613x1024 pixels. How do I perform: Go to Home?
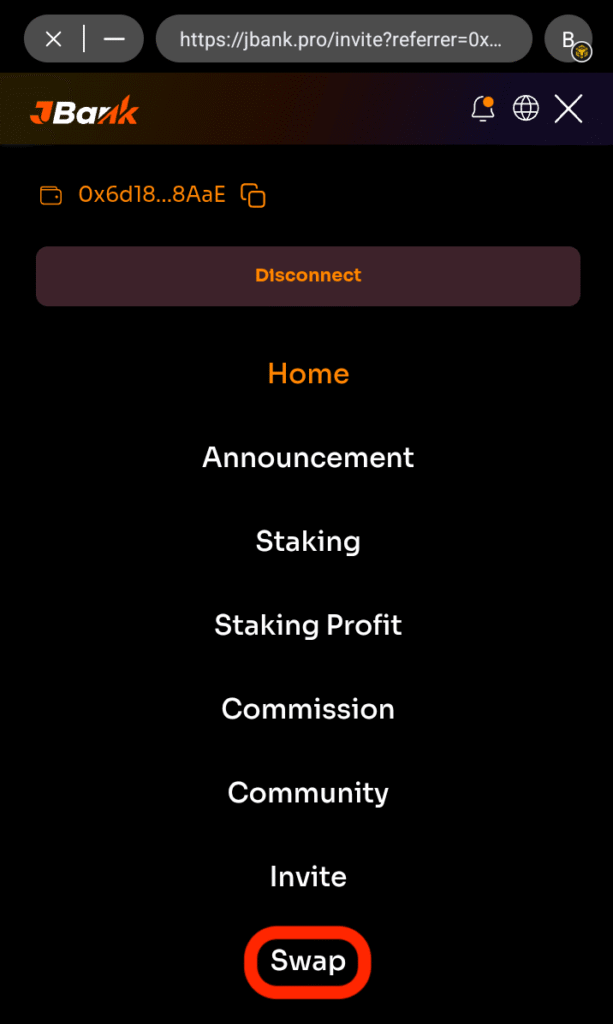308,374
